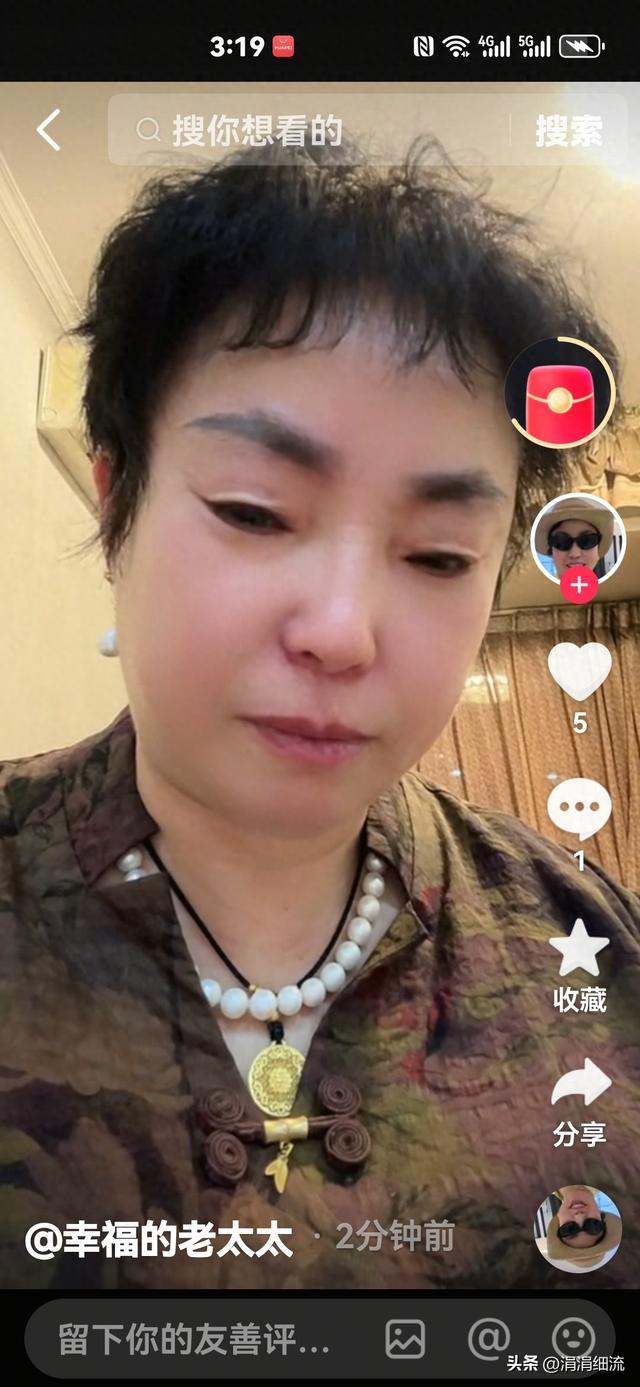Follow the creator with the plus badge
Screen dimensions: 640x1387
pos(578,585)
